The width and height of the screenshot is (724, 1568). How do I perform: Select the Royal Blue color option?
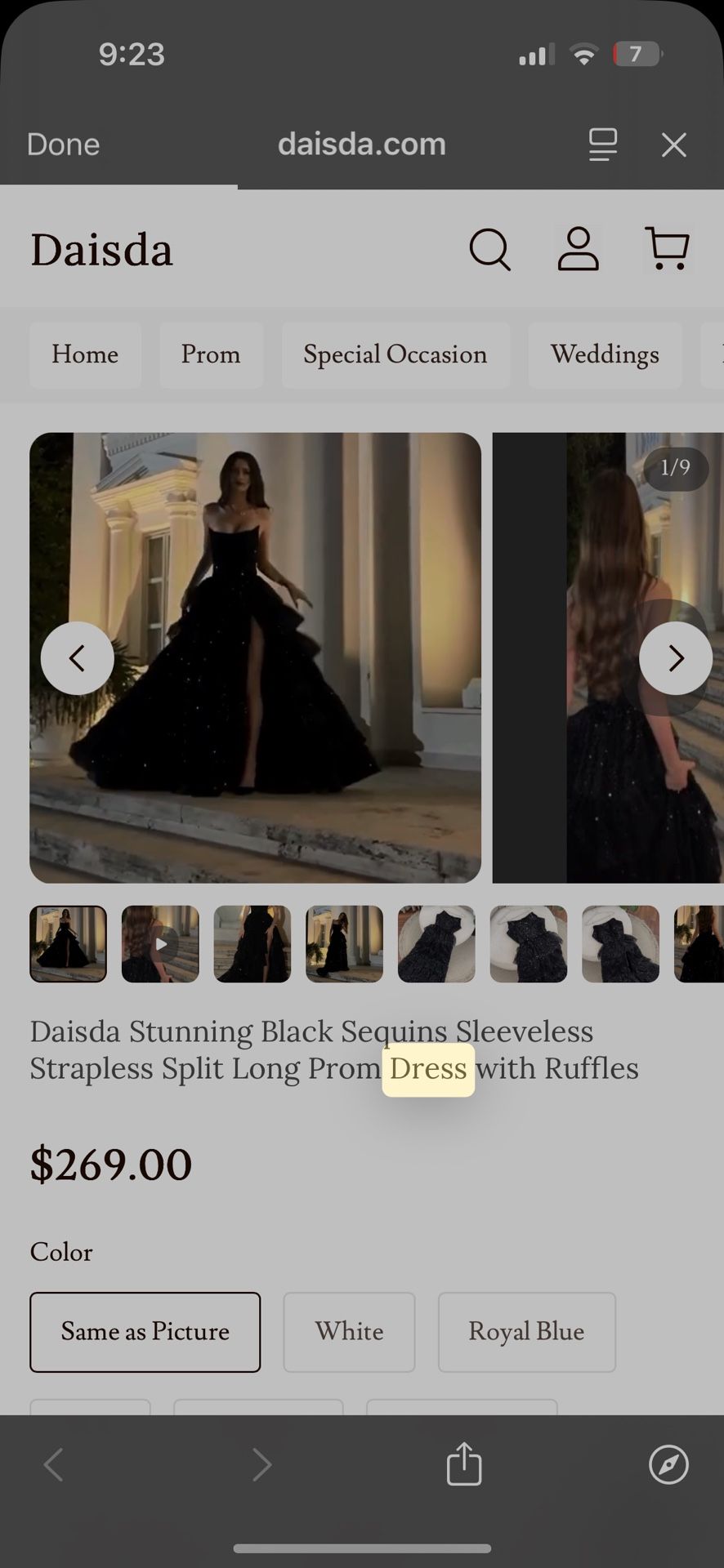[x=526, y=1332]
